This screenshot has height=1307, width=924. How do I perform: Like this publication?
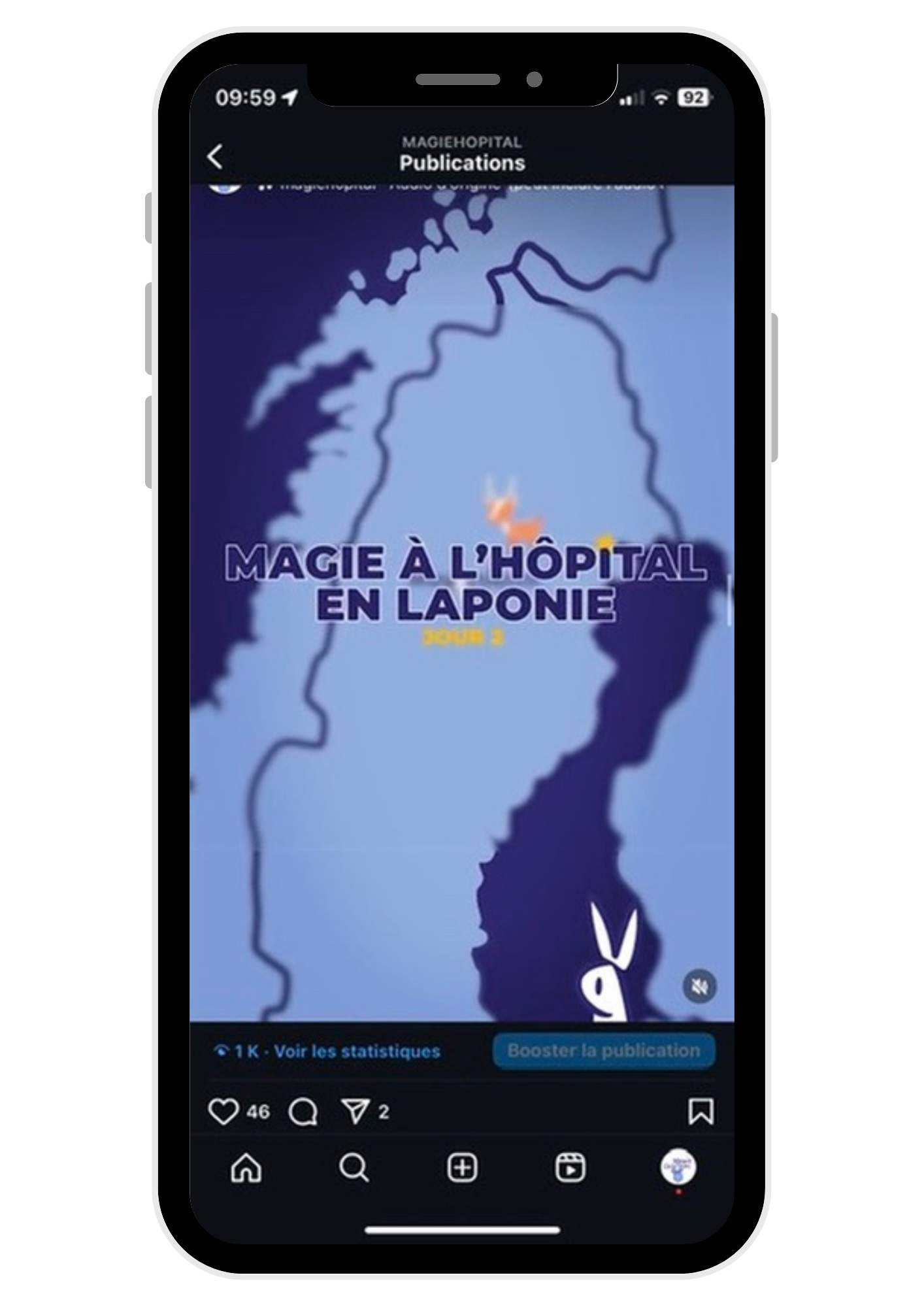(x=223, y=1112)
